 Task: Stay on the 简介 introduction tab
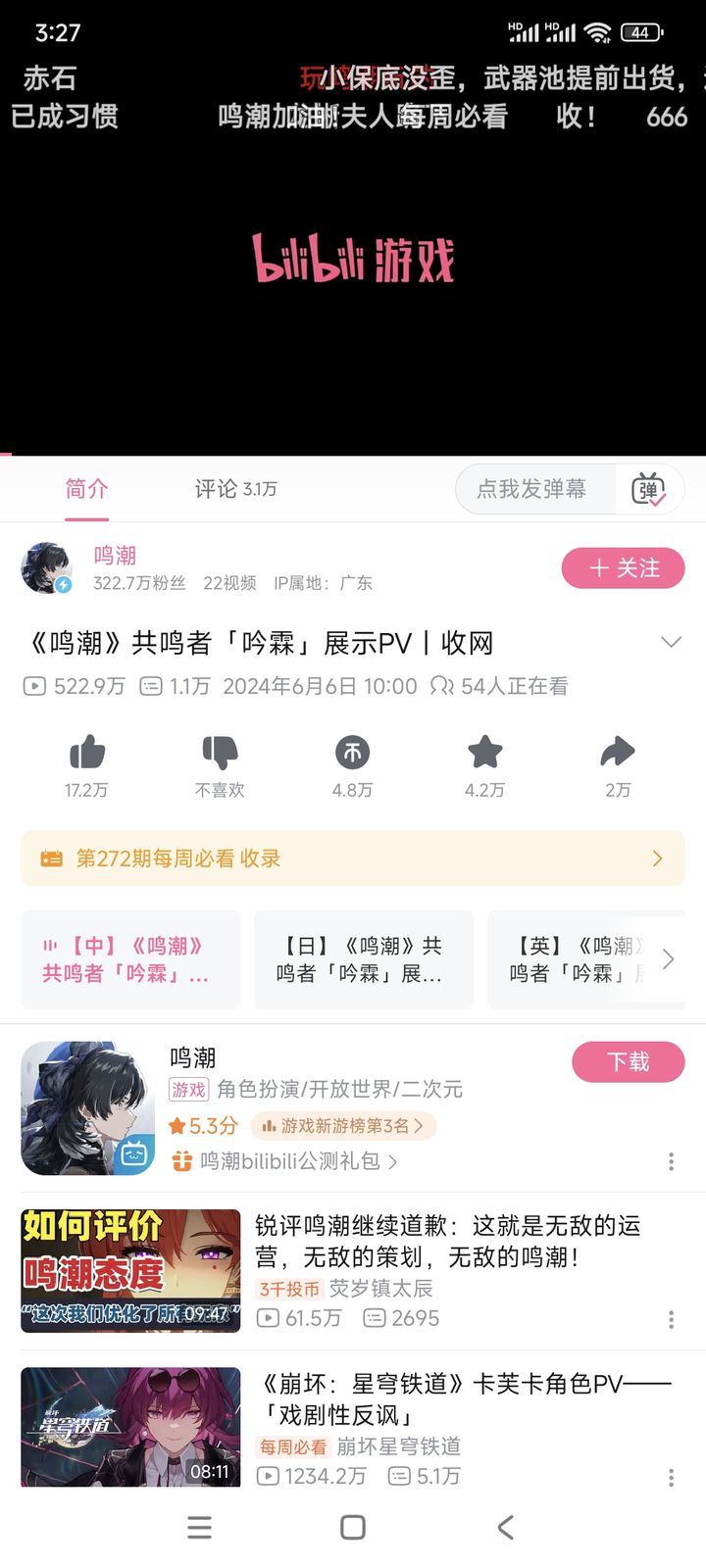point(86,489)
